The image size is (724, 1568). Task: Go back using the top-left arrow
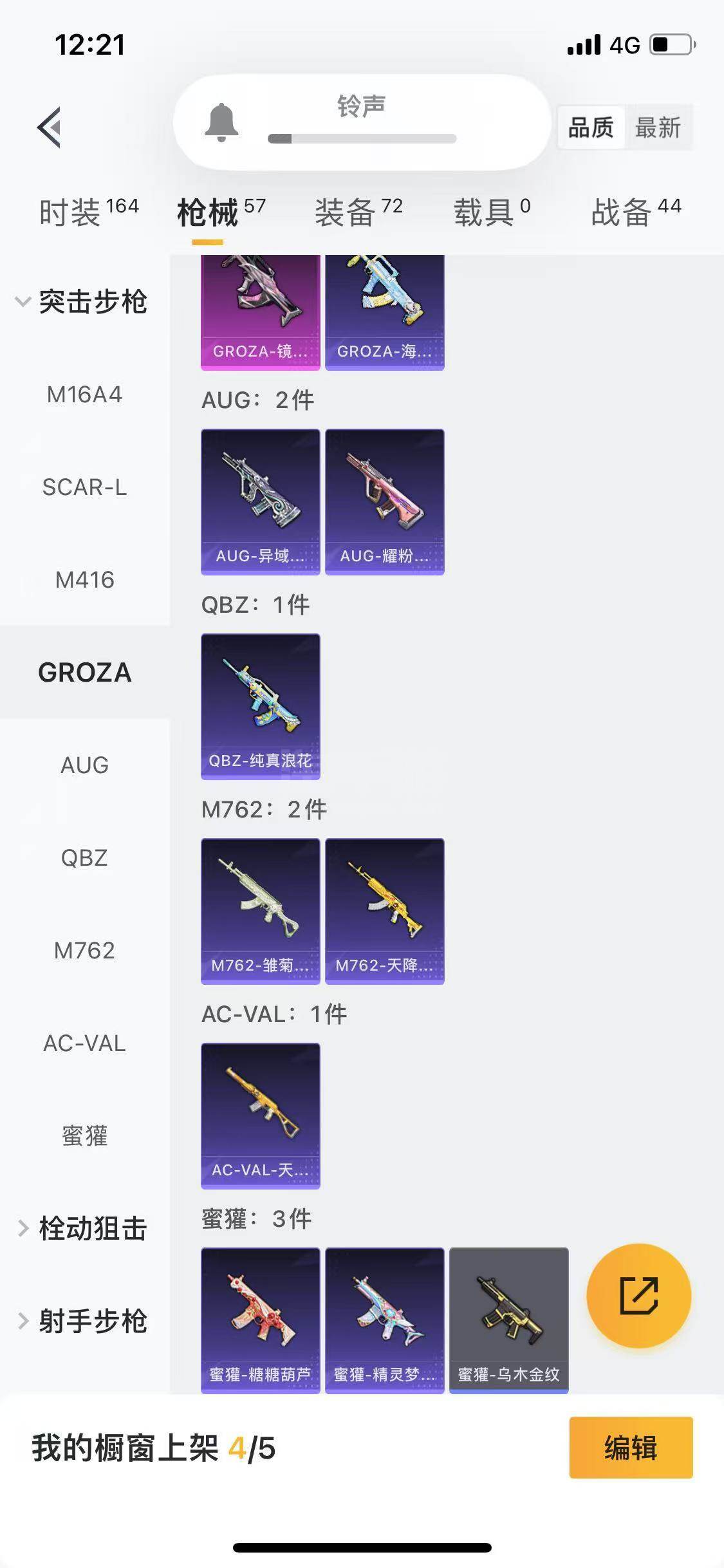(50, 127)
